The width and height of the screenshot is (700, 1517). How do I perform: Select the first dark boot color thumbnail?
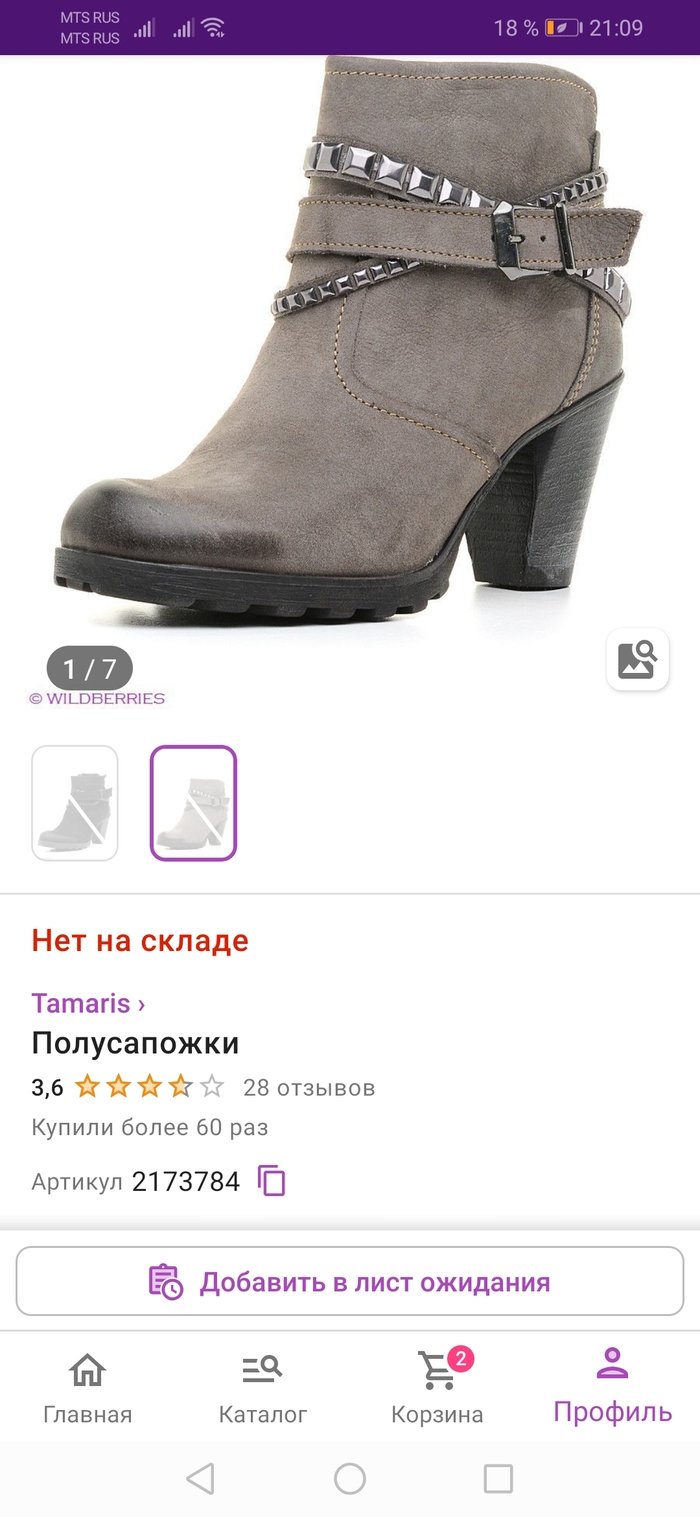[75, 803]
